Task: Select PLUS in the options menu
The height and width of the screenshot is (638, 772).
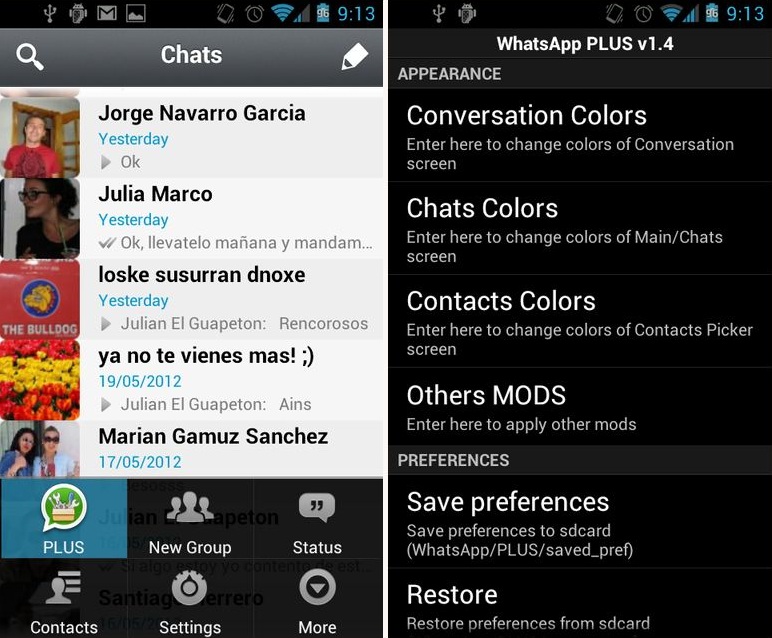Action: [63, 520]
